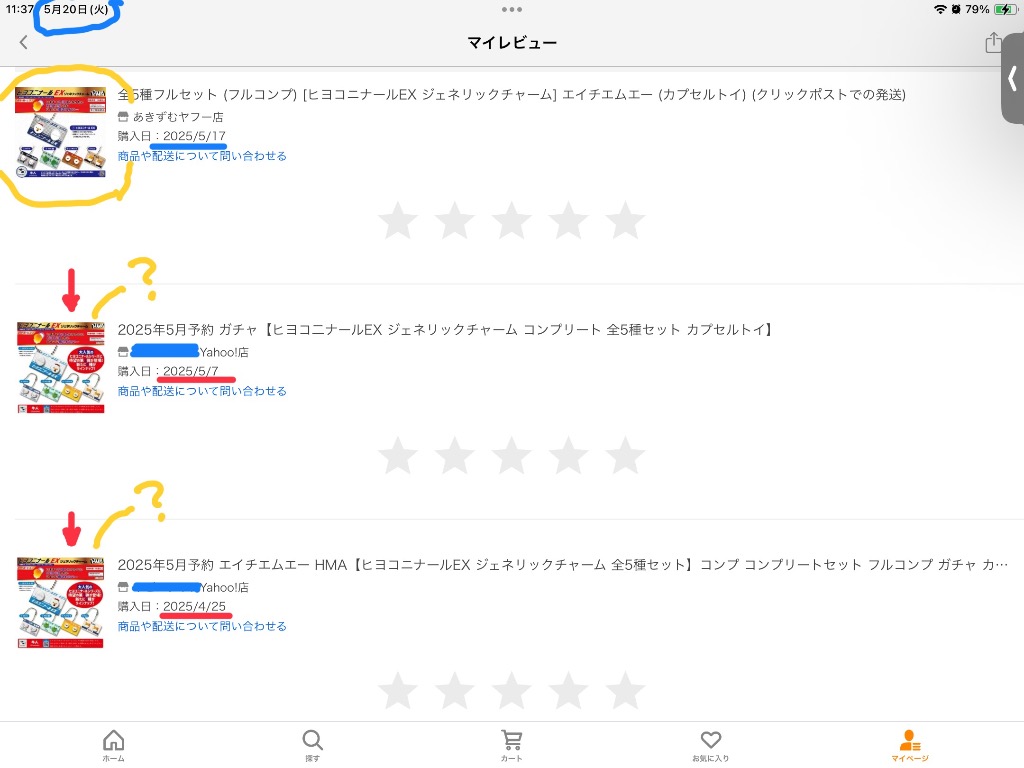Open the share icon in the top bar

pyautogui.click(x=993, y=42)
